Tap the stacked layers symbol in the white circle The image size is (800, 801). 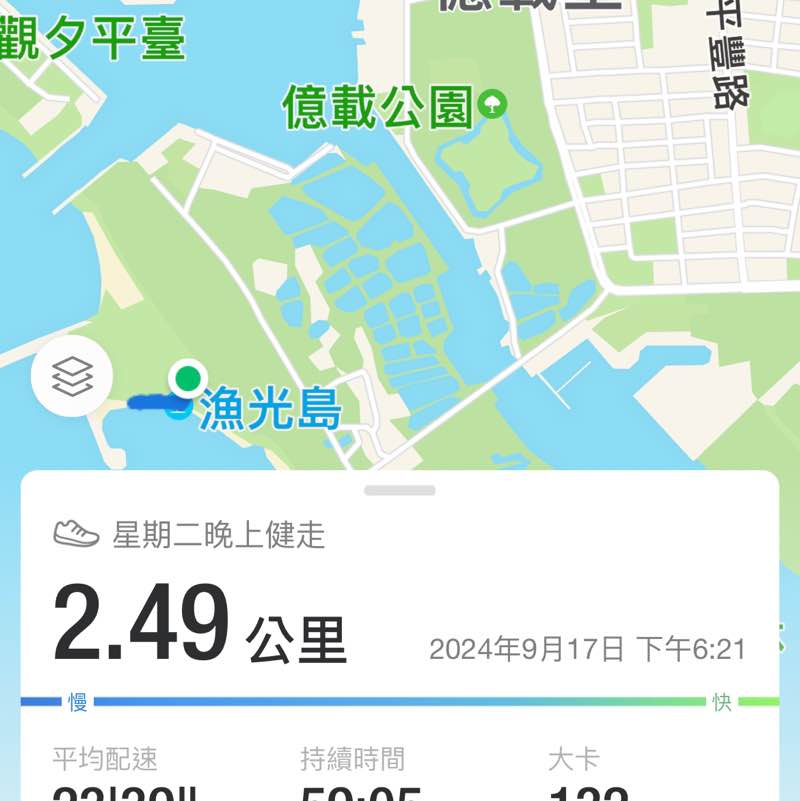coord(70,376)
